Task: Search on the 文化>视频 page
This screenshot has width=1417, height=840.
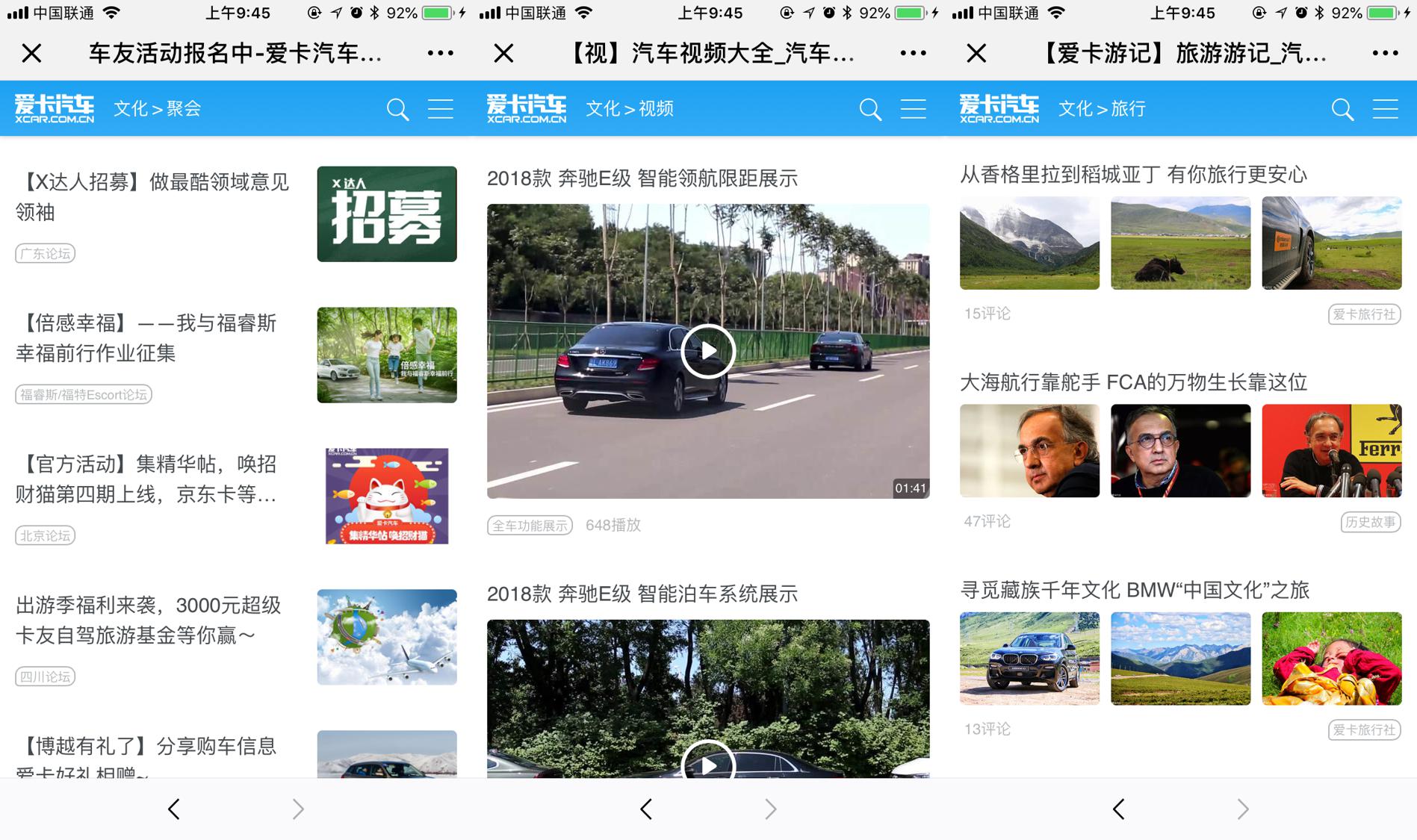Action: coord(869,109)
